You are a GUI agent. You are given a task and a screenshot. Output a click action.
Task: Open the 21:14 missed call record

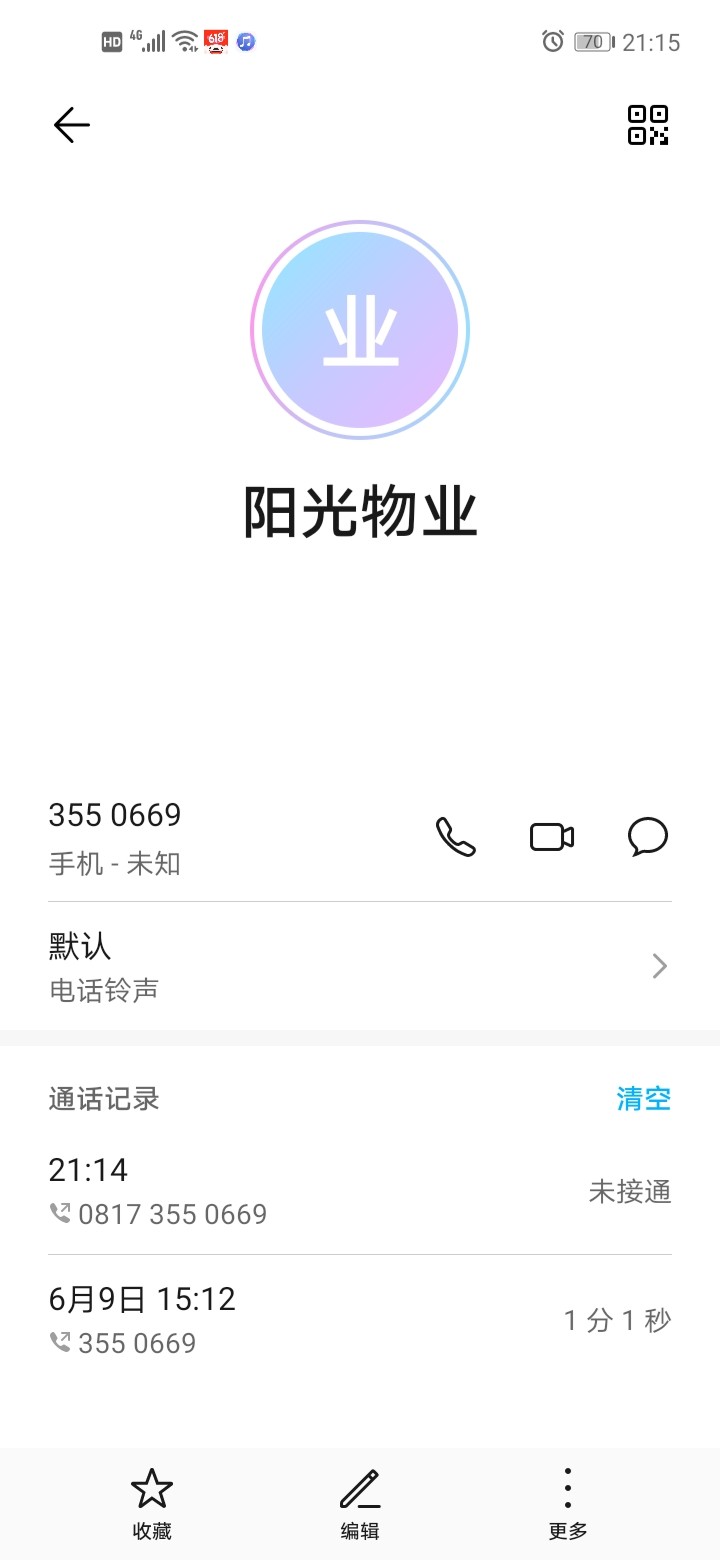[360, 1191]
